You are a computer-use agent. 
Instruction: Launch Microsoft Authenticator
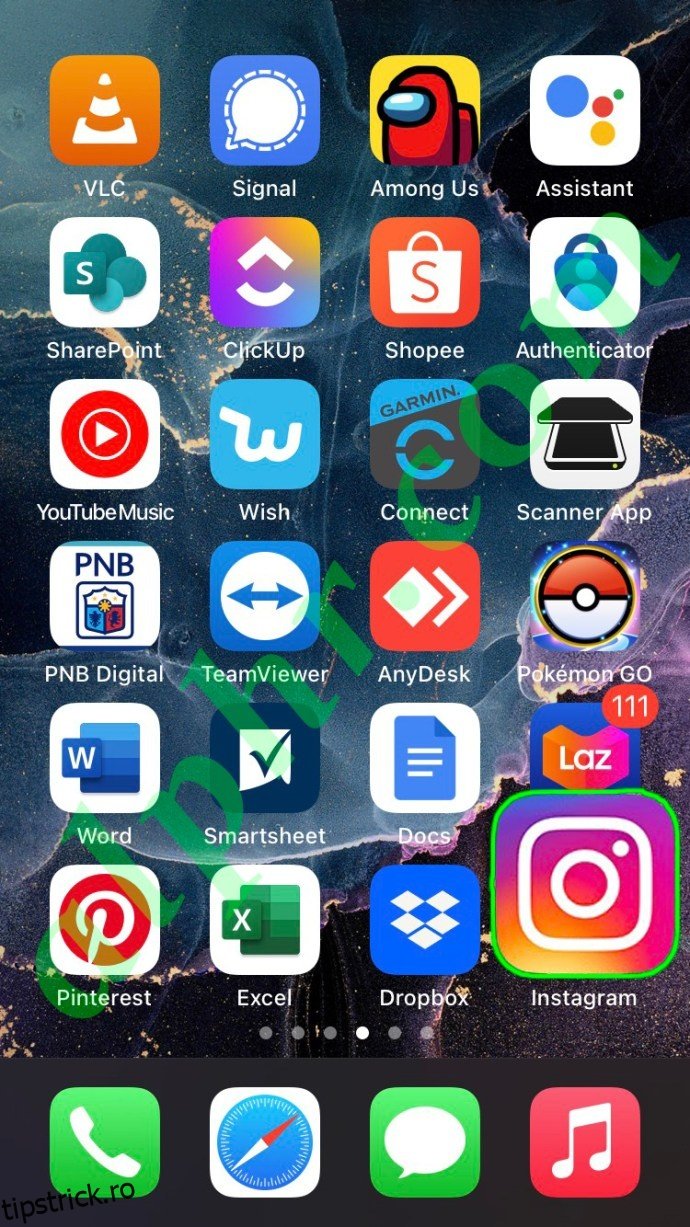tap(585, 272)
